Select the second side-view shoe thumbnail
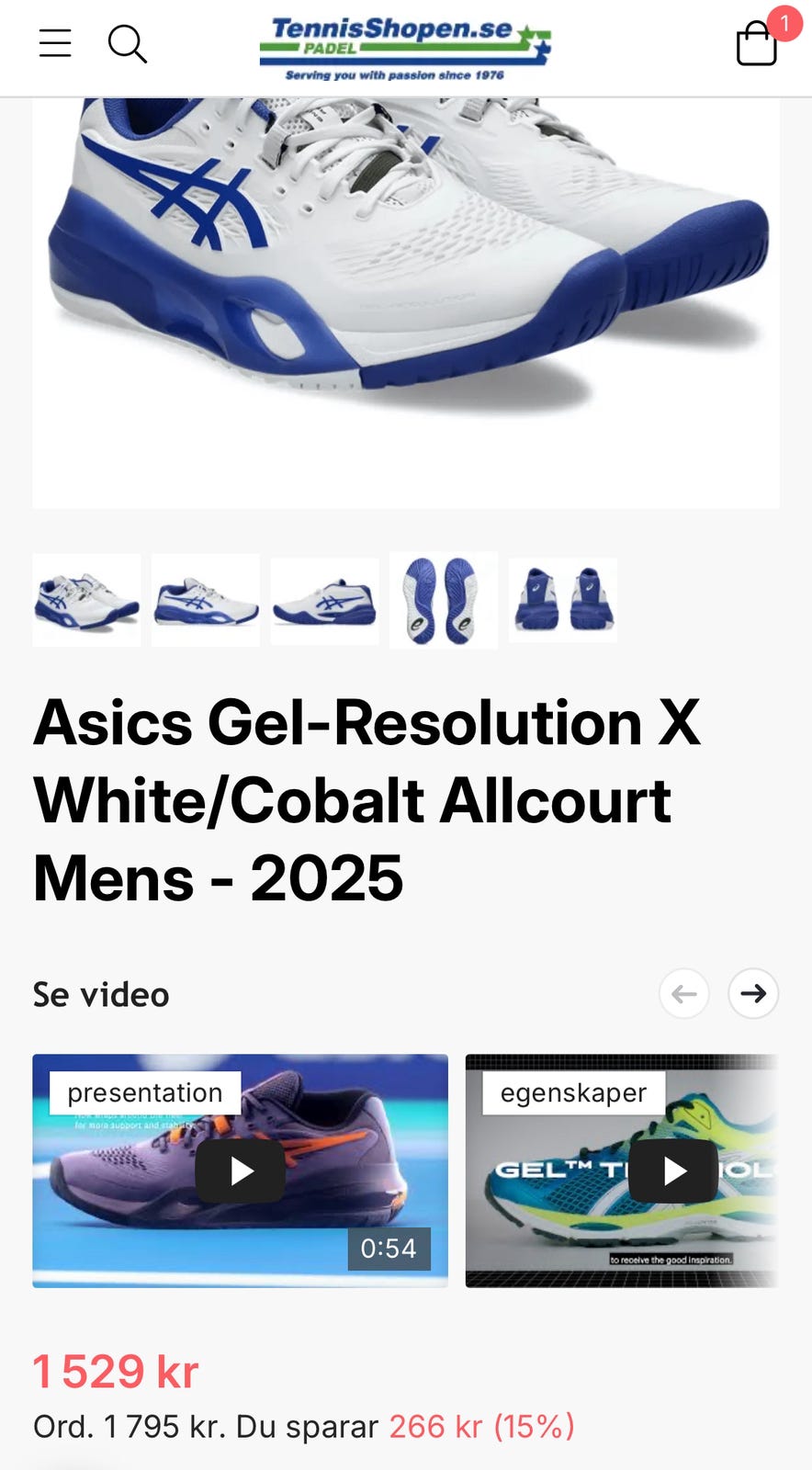812x1470 pixels. [206, 600]
